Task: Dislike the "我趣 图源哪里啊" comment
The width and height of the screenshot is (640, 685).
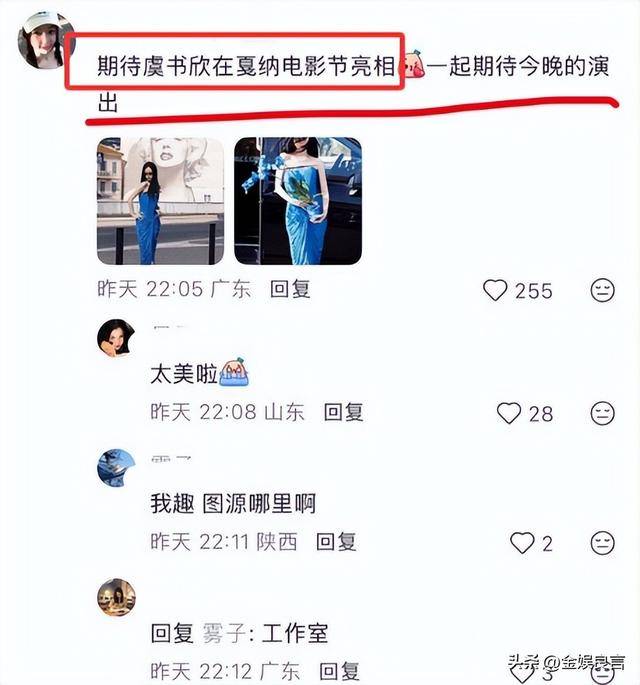Action: click(x=602, y=543)
